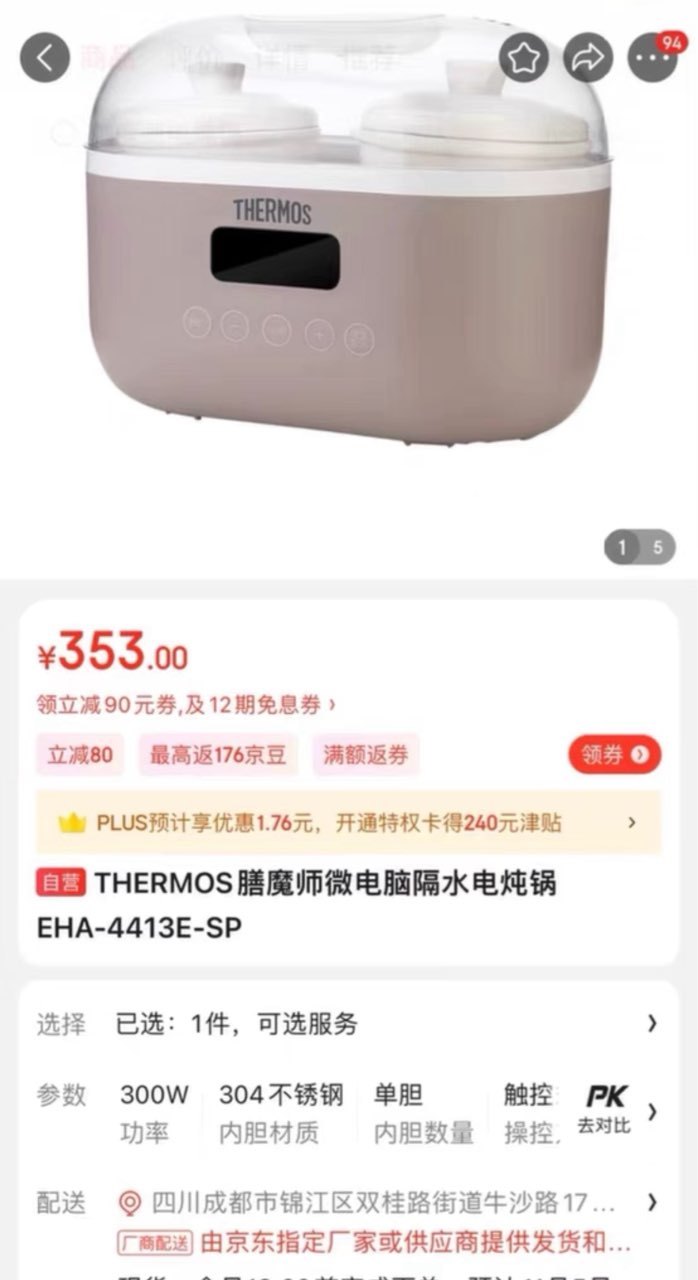
Task: Expand the 参数 specifications row
Action: coord(349,1112)
